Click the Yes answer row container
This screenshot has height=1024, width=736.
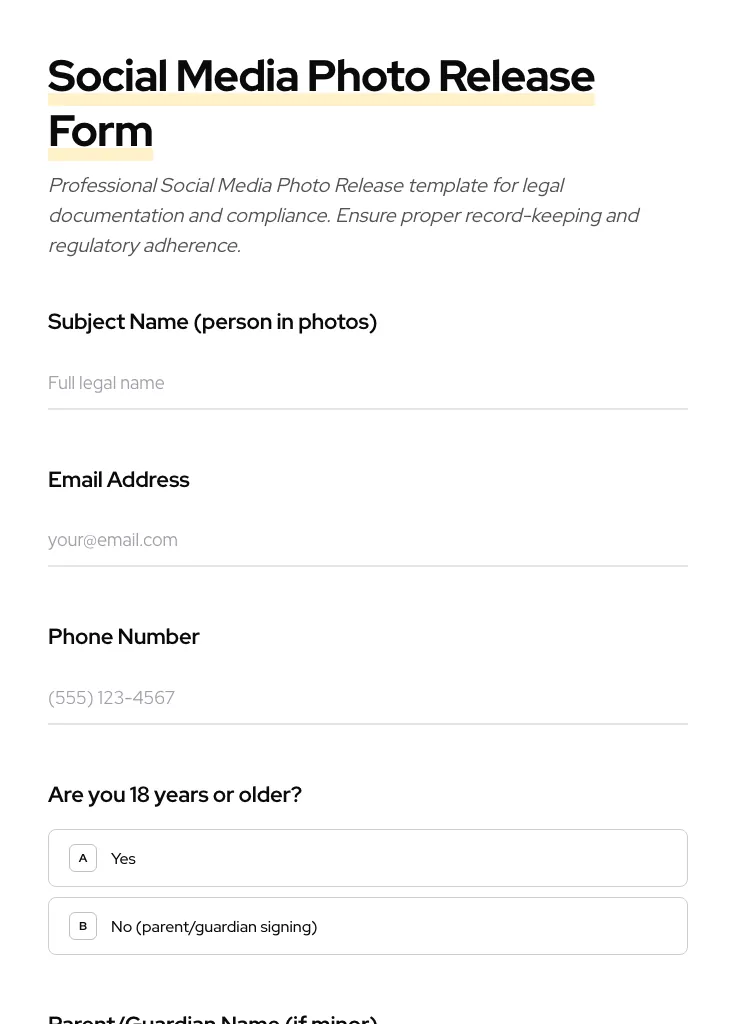click(368, 857)
